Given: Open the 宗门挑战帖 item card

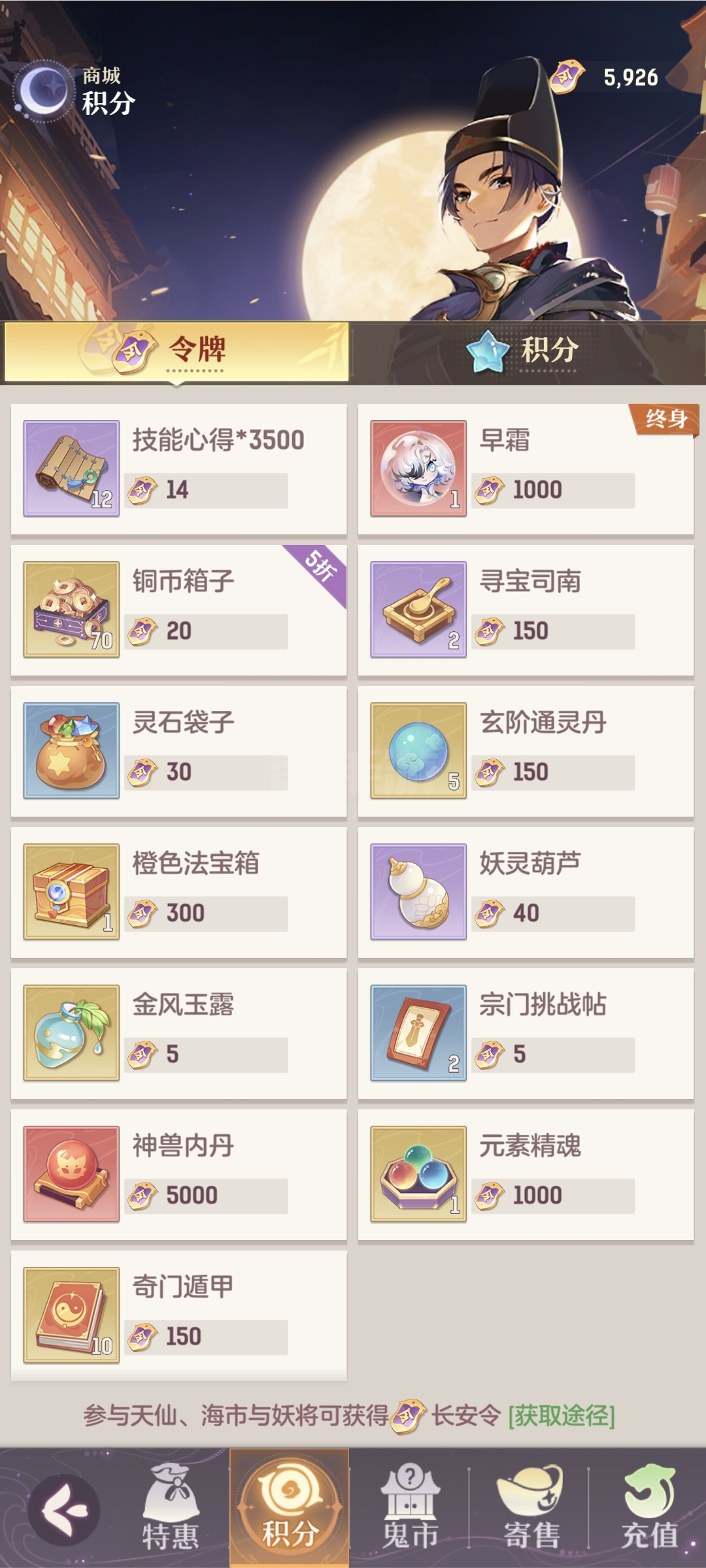Looking at the screenshot, I should tap(526, 1034).
